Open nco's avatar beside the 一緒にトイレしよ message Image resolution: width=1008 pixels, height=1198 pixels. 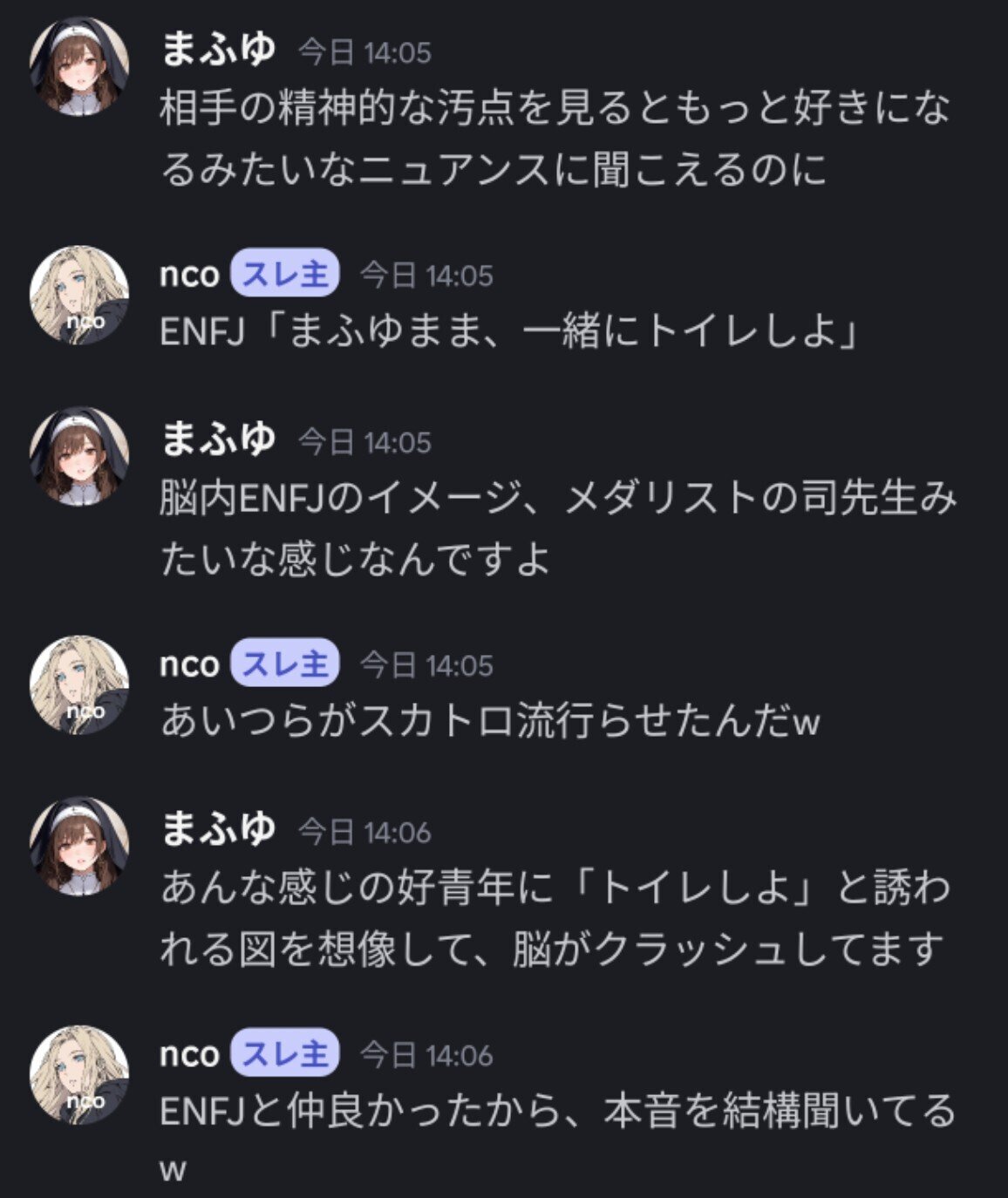pos(79,295)
